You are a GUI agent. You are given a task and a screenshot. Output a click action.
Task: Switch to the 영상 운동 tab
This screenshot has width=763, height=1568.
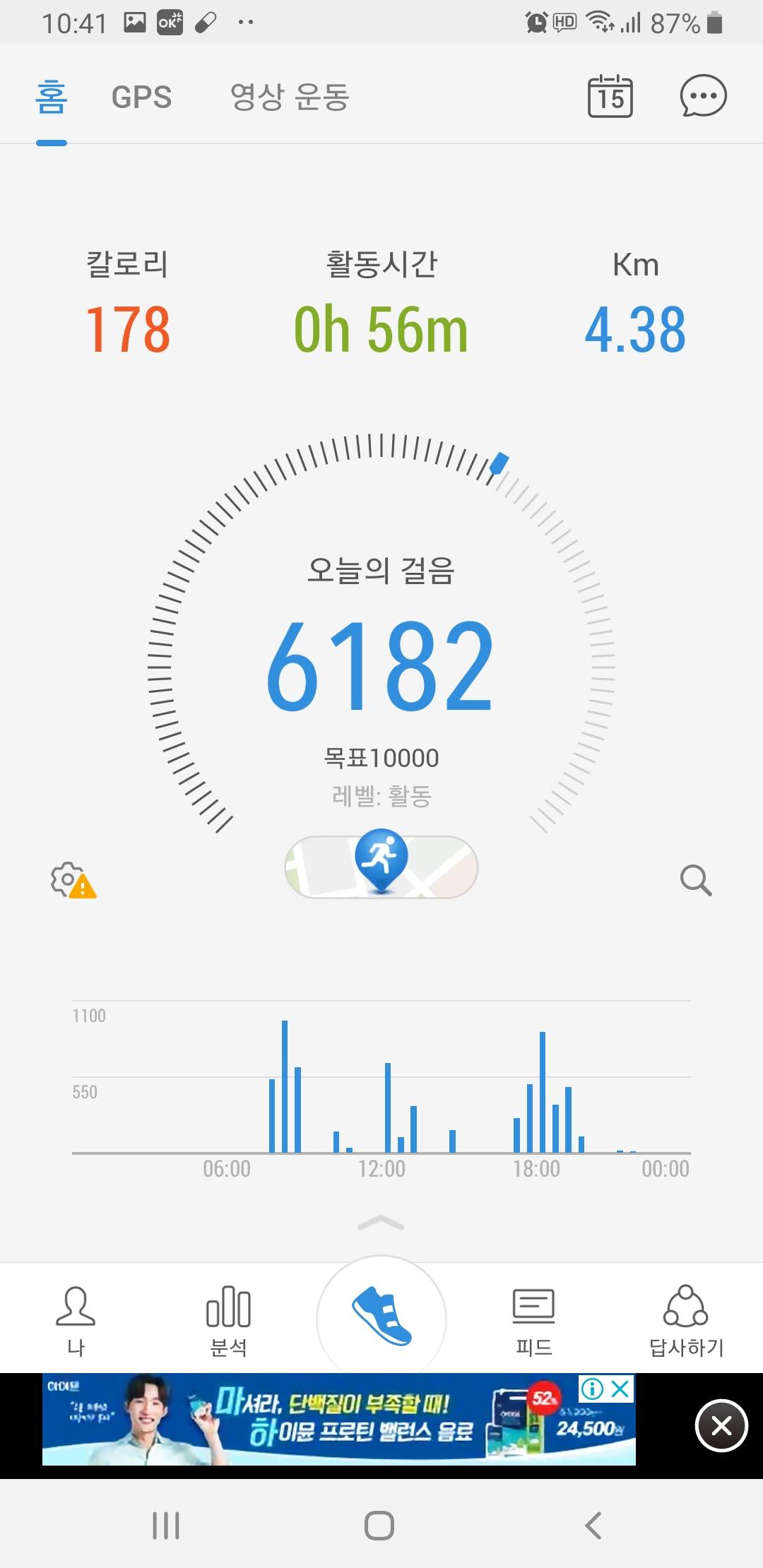pos(290,97)
